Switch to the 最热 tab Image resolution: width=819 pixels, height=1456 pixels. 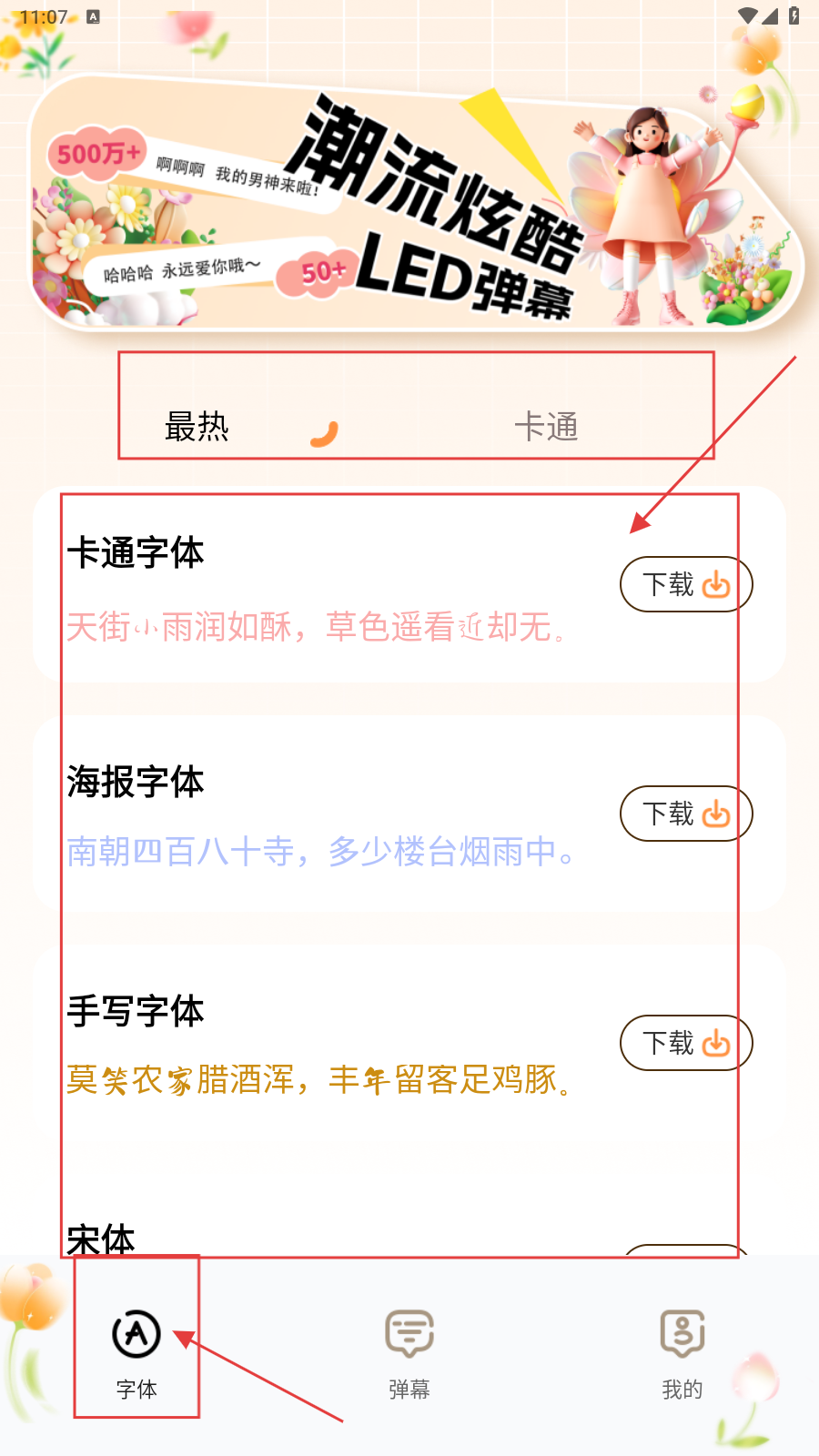pyautogui.click(x=197, y=426)
